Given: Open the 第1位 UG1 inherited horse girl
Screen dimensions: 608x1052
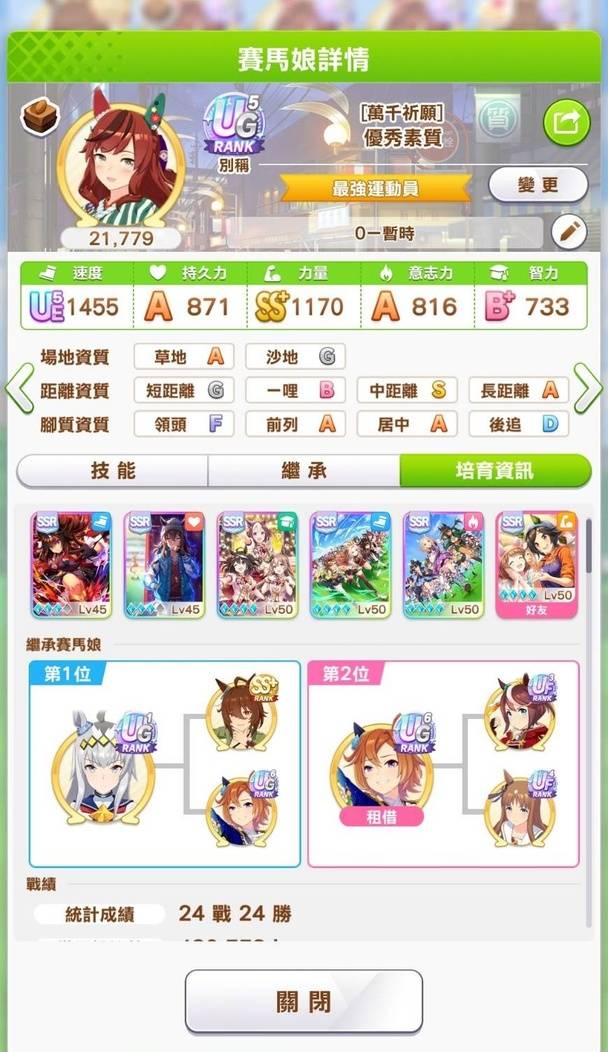Looking at the screenshot, I should coord(105,767).
